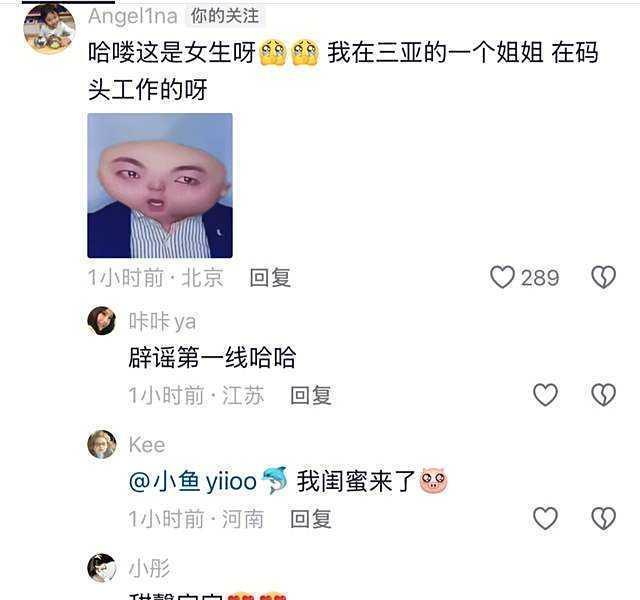Open the image attached to Angel1na's comment
640x600 pixels.
pos(160,186)
